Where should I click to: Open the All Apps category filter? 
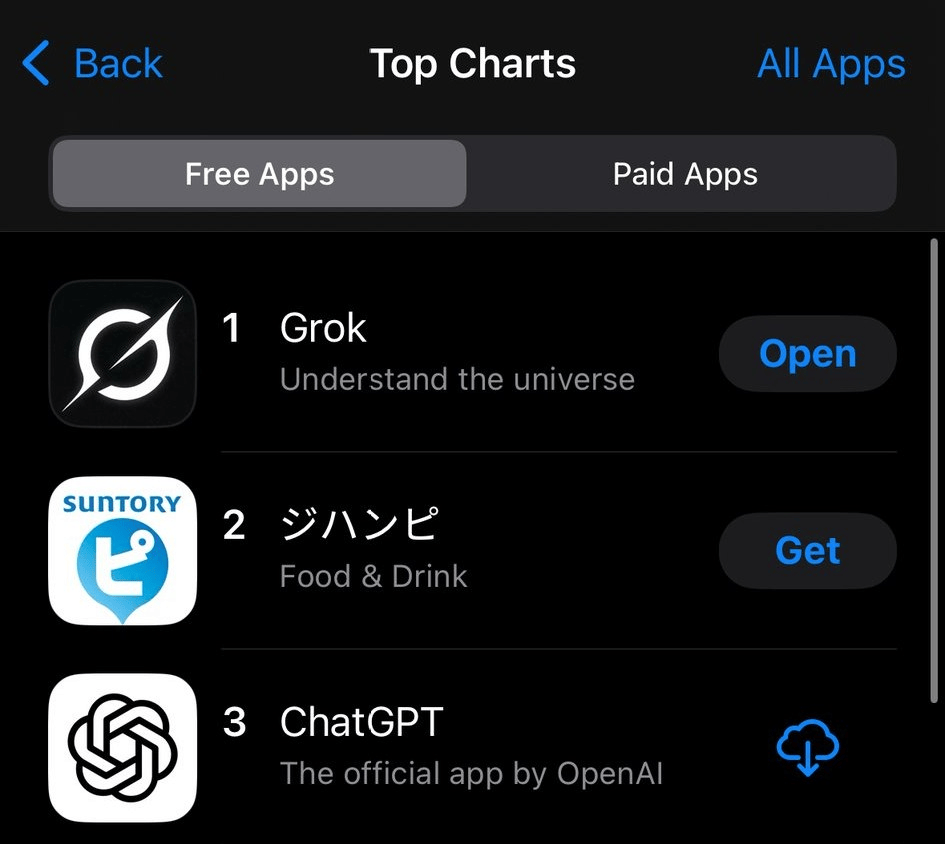[831, 64]
